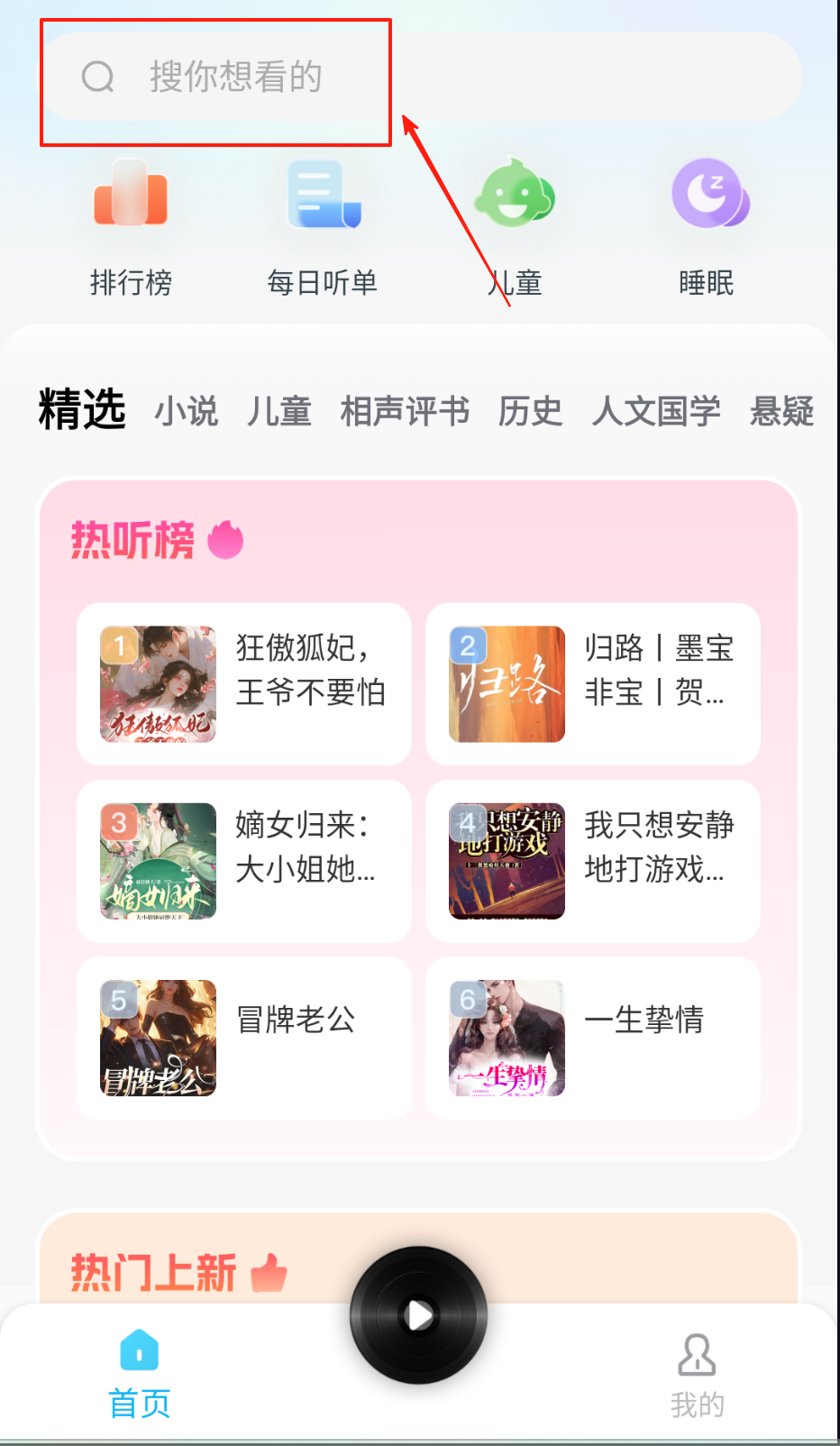This screenshot has height=1446, width=840.
Task: Open 嫡女归来 audiobook card
Action: [x=244, y=861]
